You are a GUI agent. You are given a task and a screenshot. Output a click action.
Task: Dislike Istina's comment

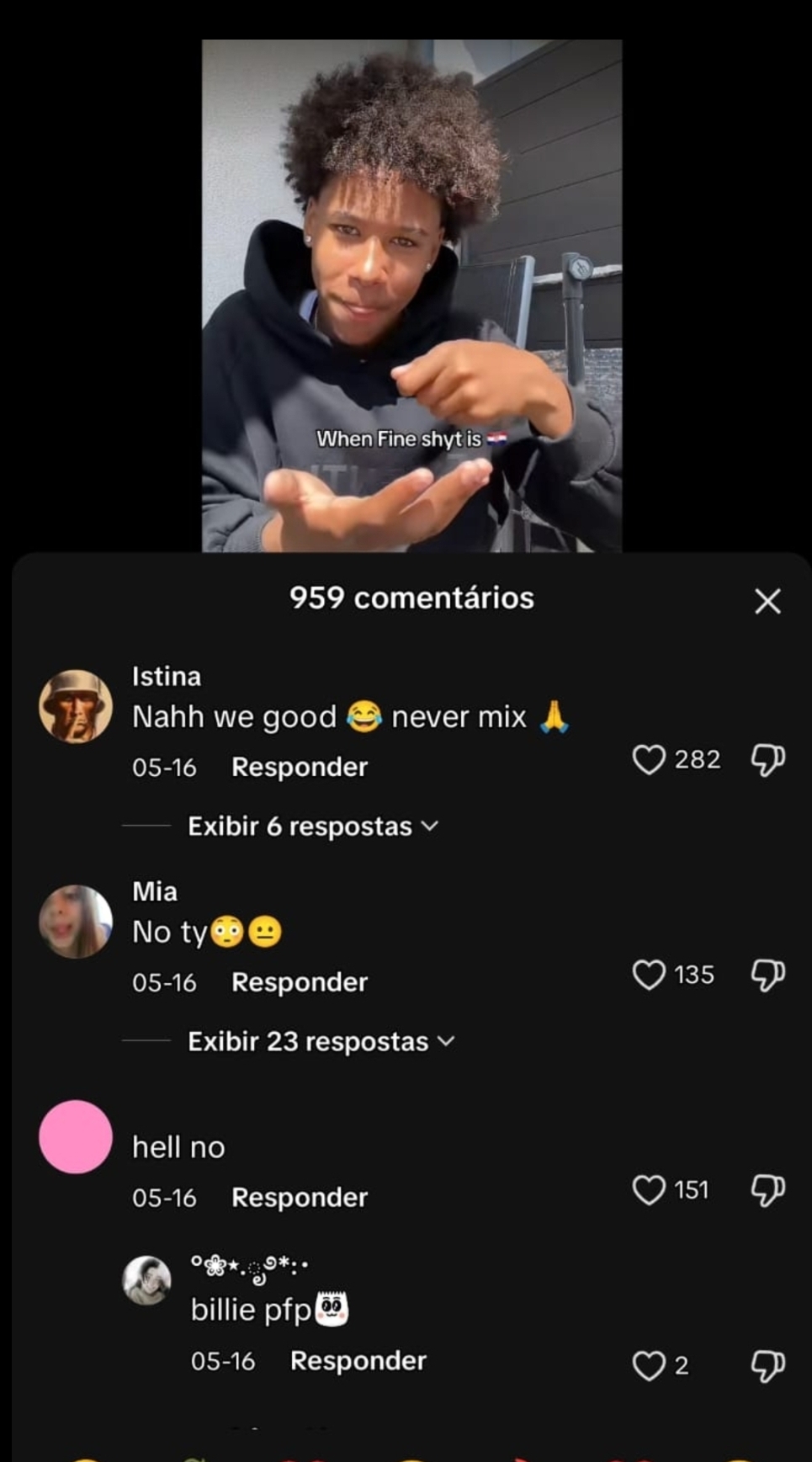(x=767, y=759)
